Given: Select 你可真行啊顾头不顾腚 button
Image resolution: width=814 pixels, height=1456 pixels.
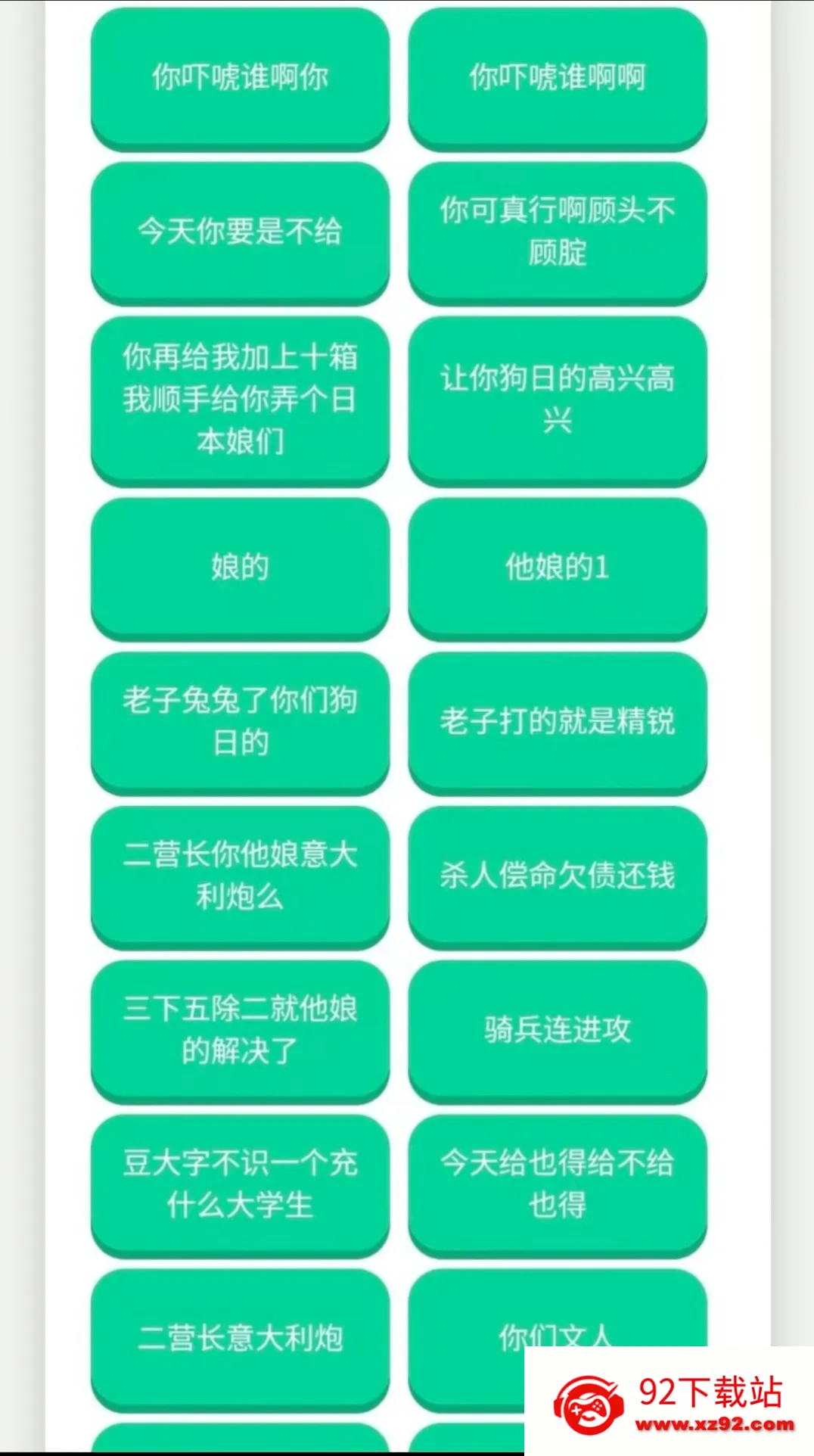Looking at the screenshot, I should (558, 232).
